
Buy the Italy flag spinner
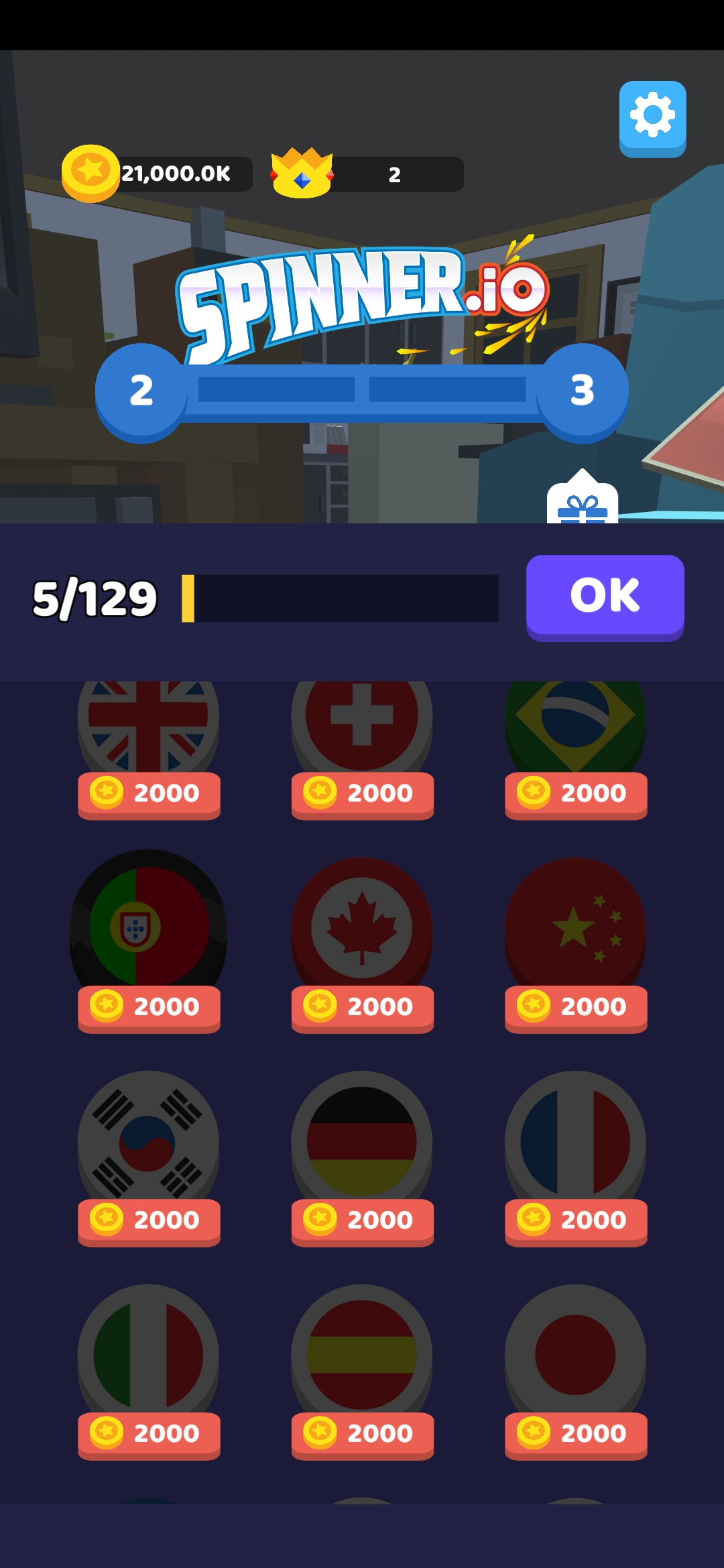[x=149, y=1434]
